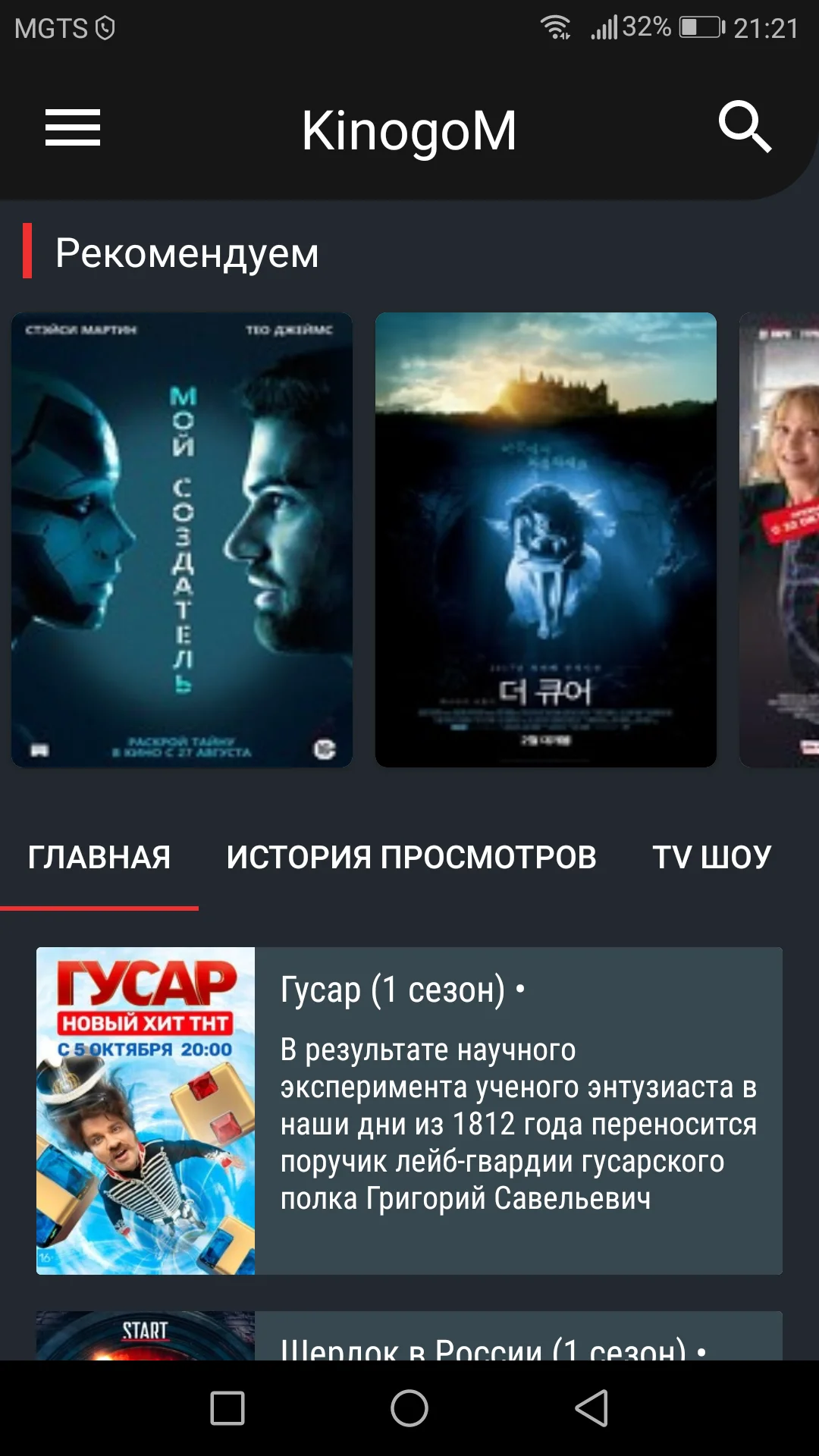Go back using the system back button
819x1456 pixels.
coord(592,1408)
